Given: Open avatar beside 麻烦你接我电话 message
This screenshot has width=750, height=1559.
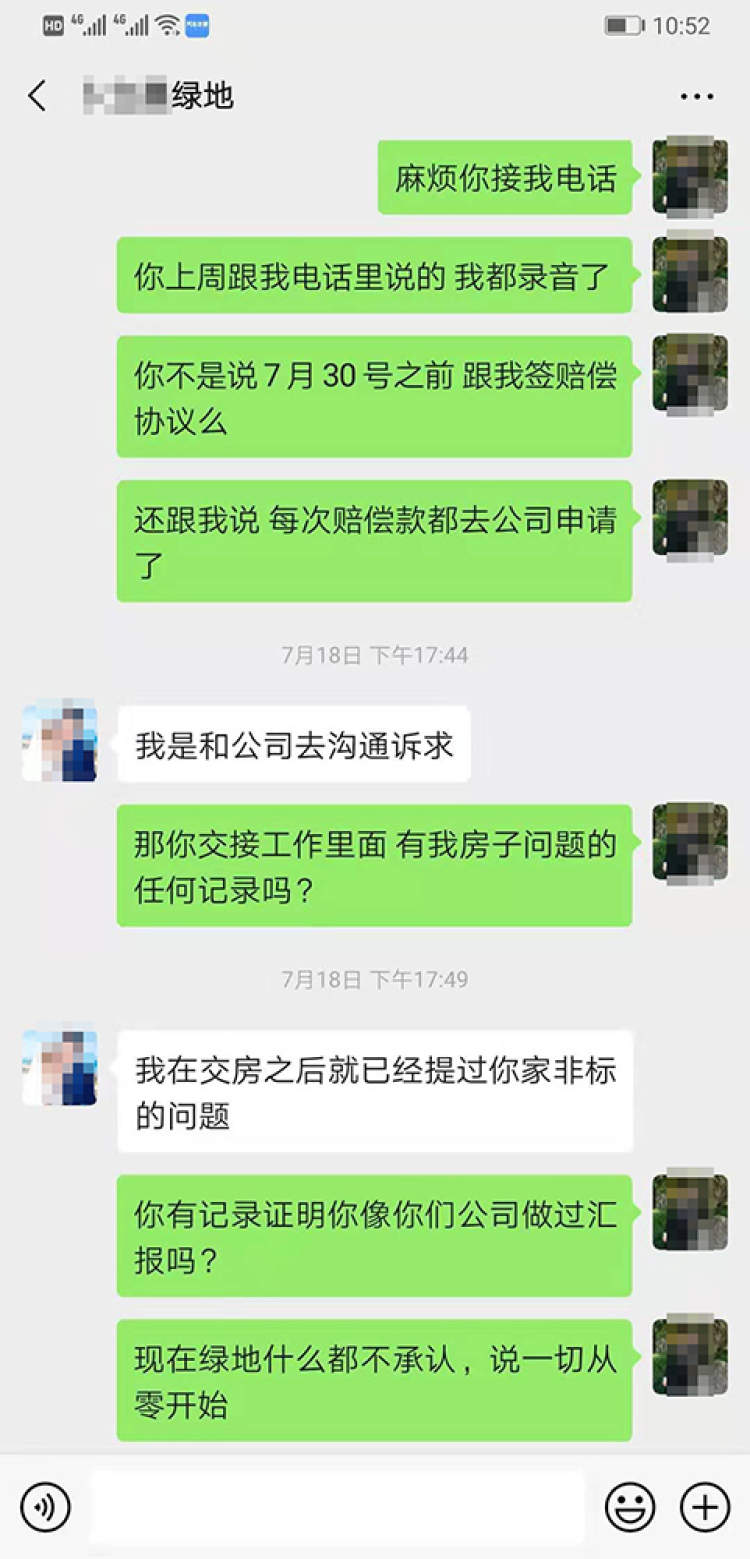Looking at the screenshot, I should point(689,177).
